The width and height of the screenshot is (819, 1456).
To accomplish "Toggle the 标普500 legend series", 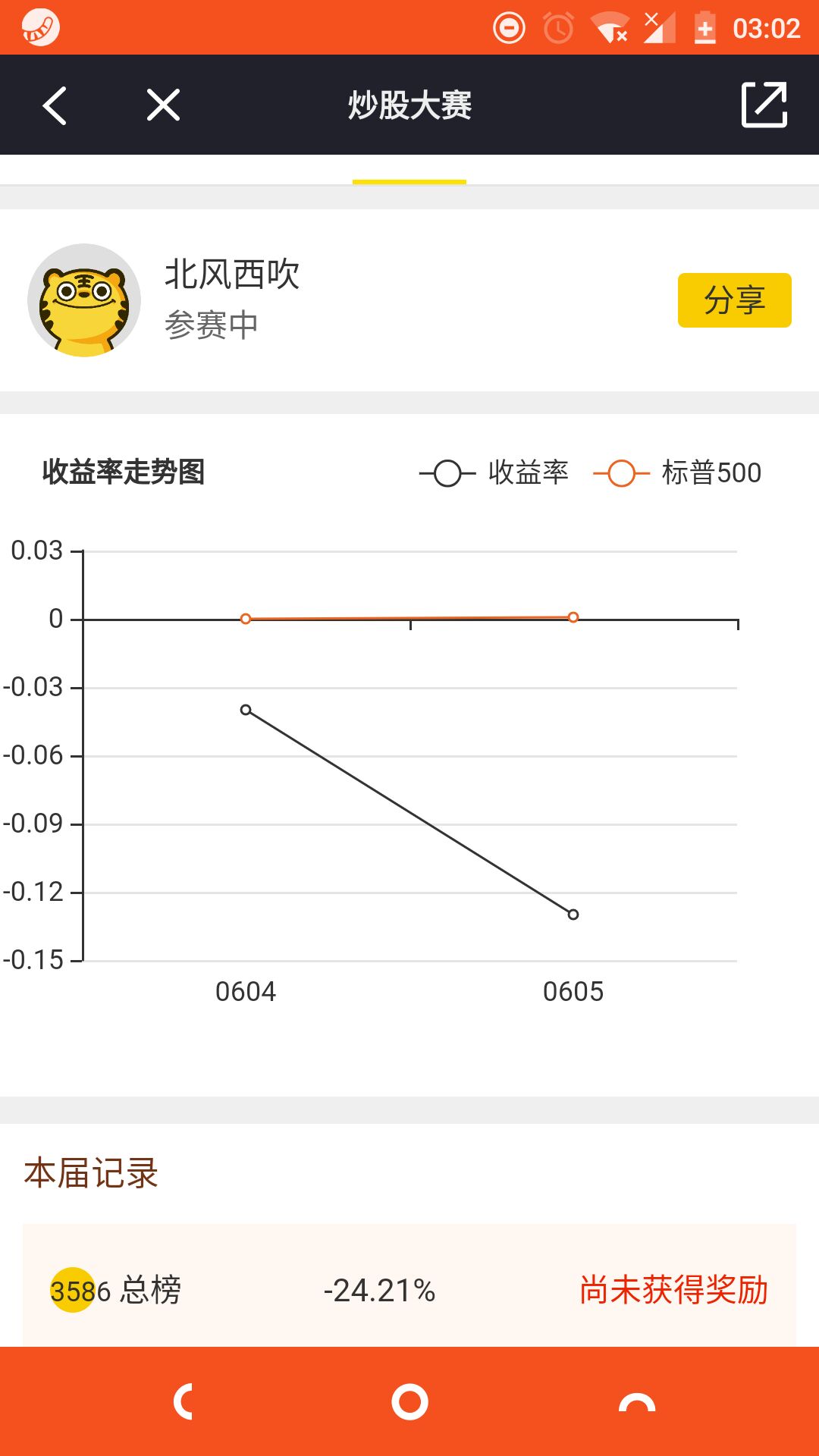I will [677, 472].
